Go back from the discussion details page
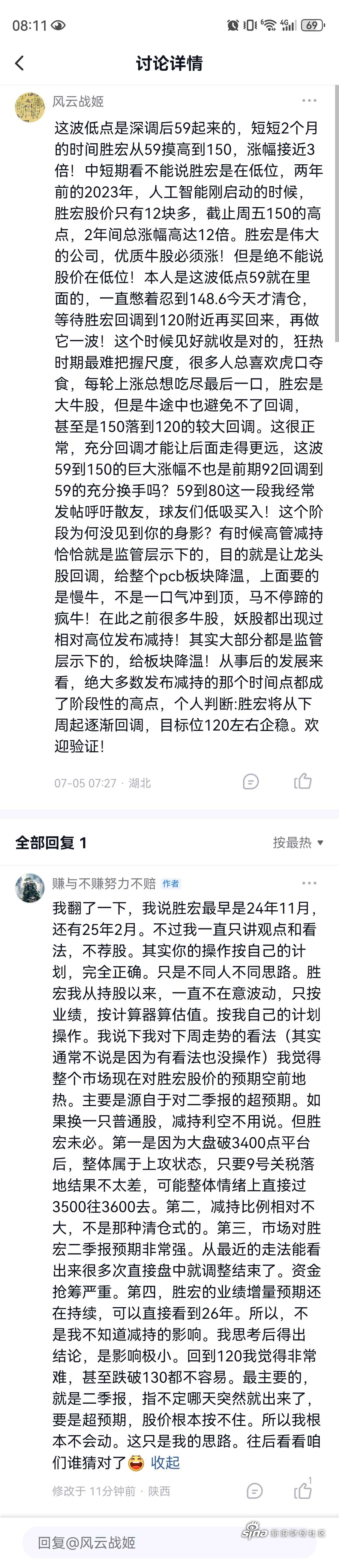339x1568 pixels. coord(19,63)
